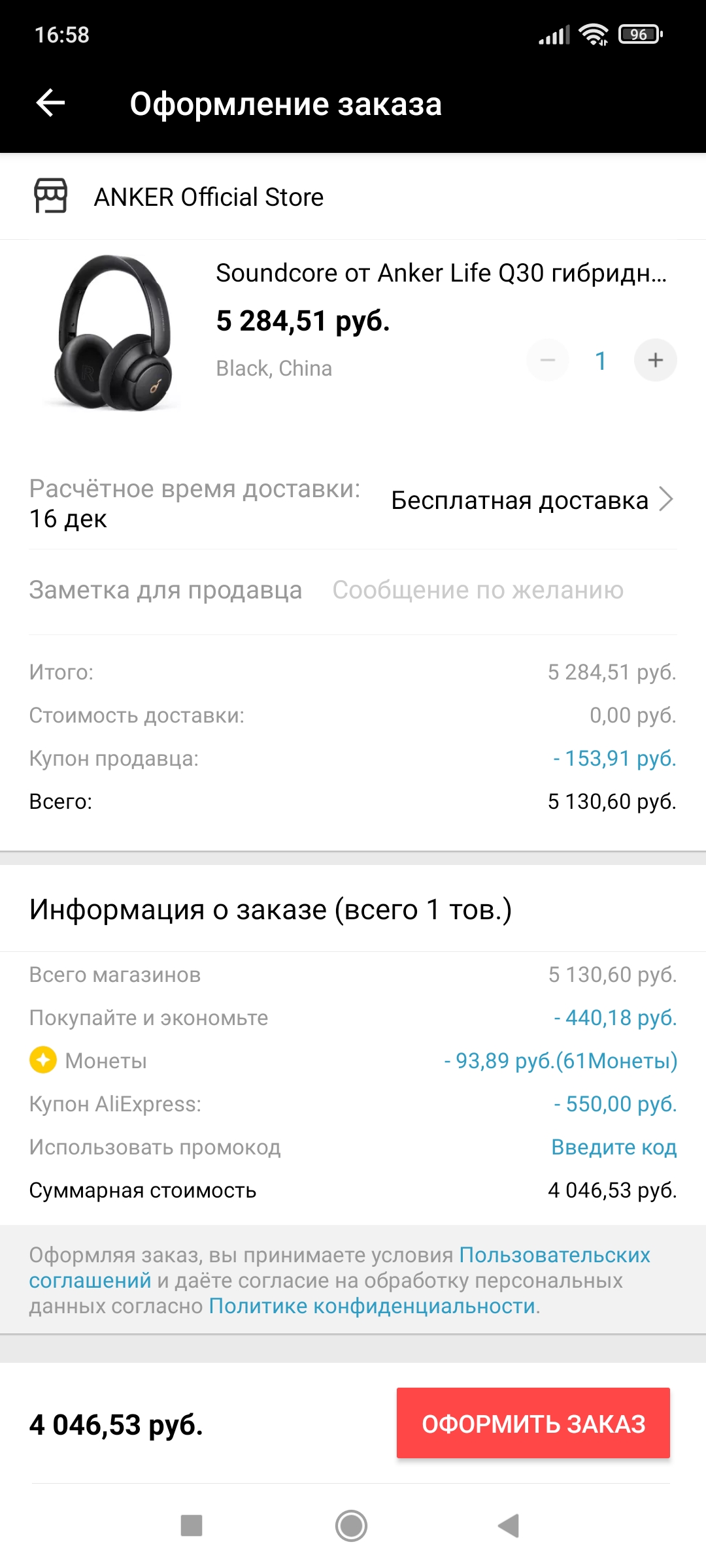
Task: Tap Введите код to add promo code
Action: tap(613, 1147)
